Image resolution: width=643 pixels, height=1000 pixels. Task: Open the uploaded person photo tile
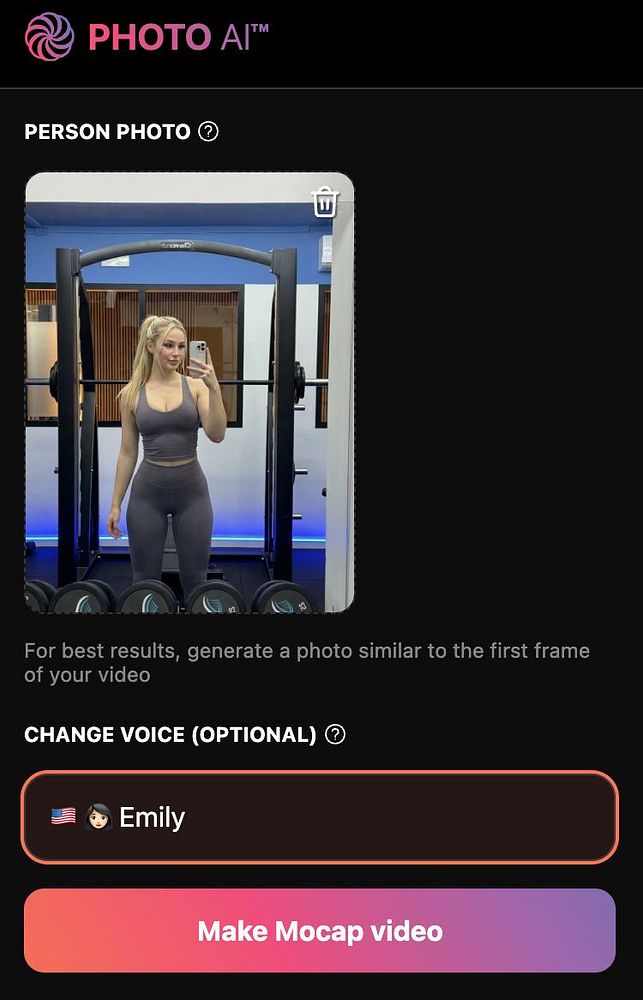tap(189, 420)
